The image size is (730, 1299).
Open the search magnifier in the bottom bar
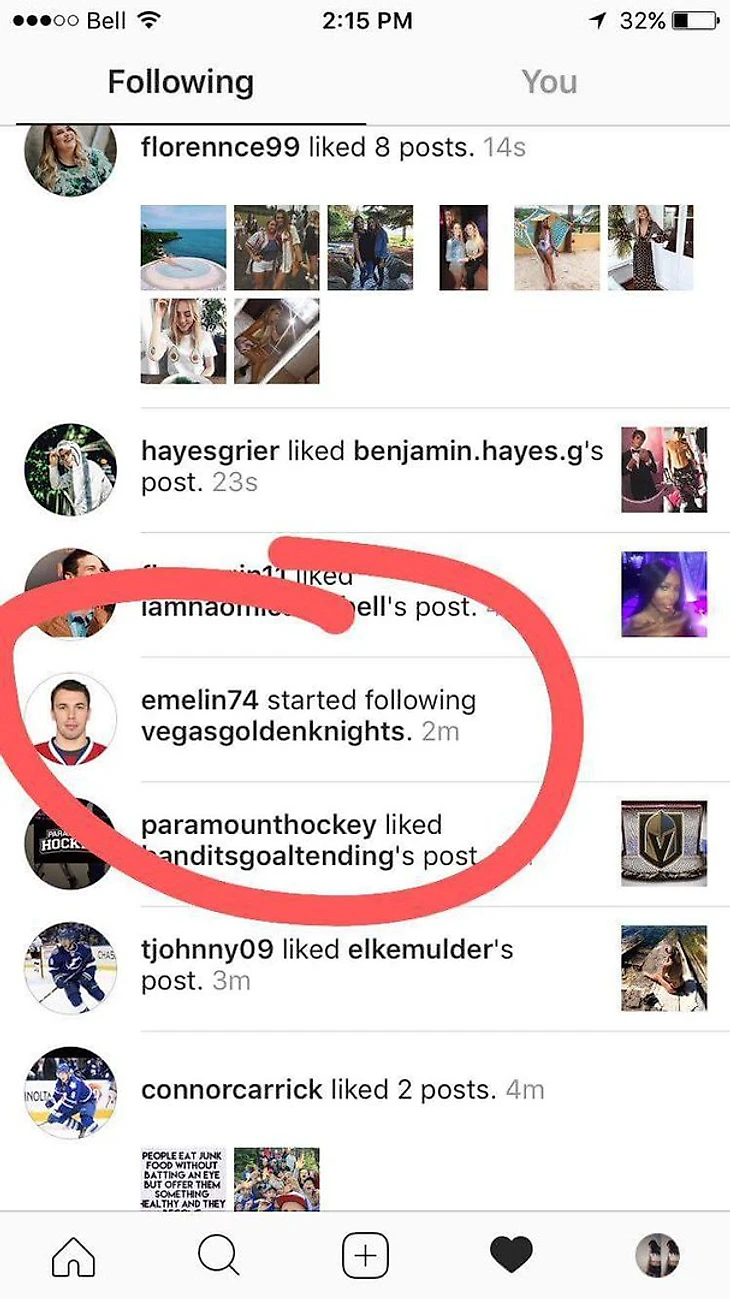pos(218,1255)
